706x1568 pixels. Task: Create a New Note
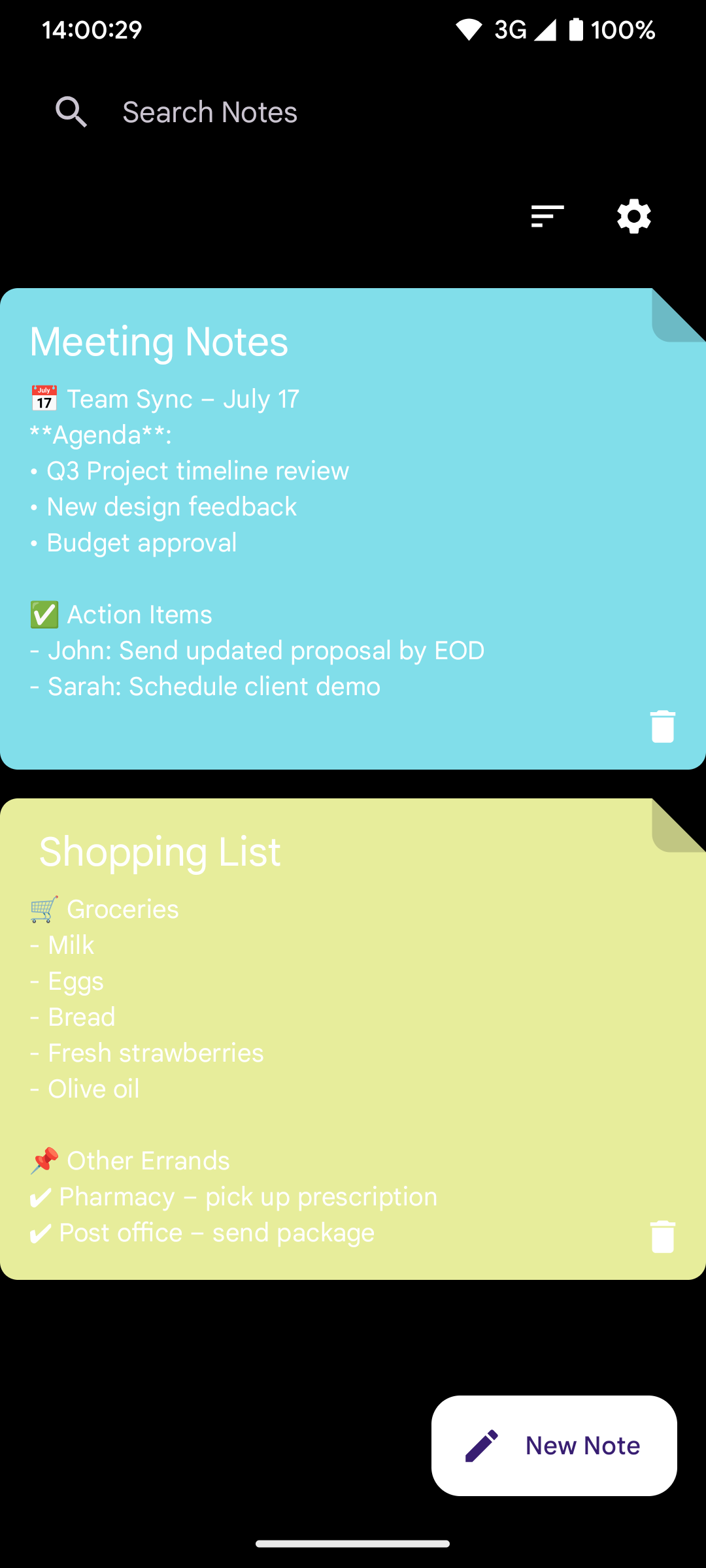[x=554, y=1446]
